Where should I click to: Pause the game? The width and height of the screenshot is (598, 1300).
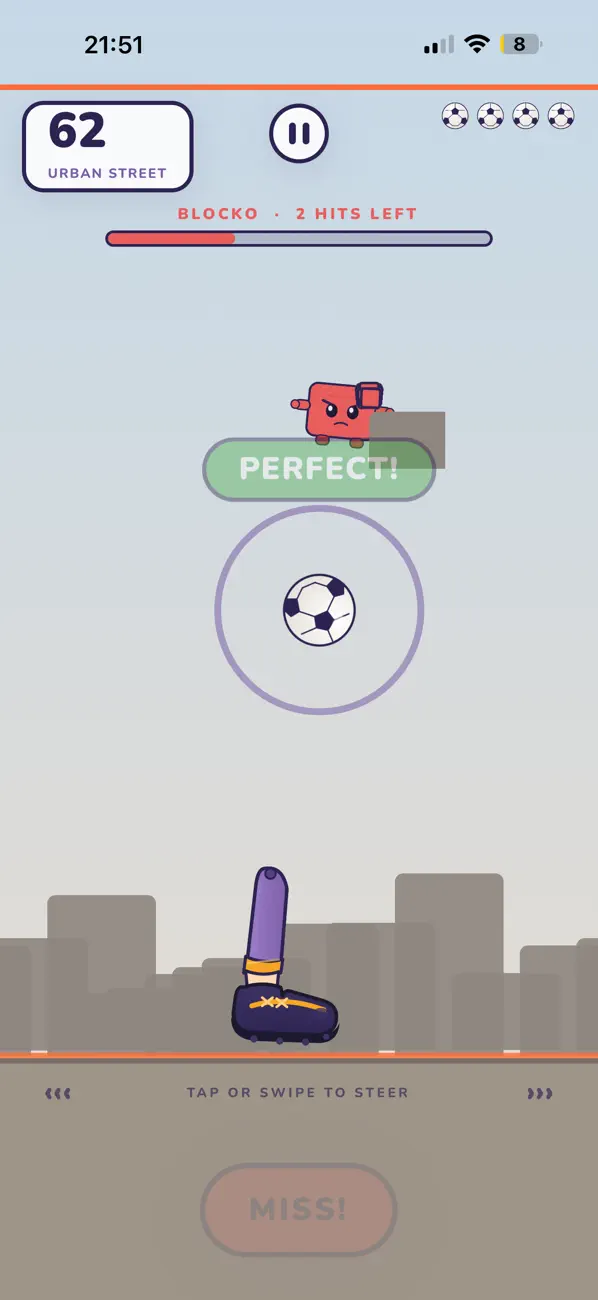pyautogui.click(x=299, y=133)
